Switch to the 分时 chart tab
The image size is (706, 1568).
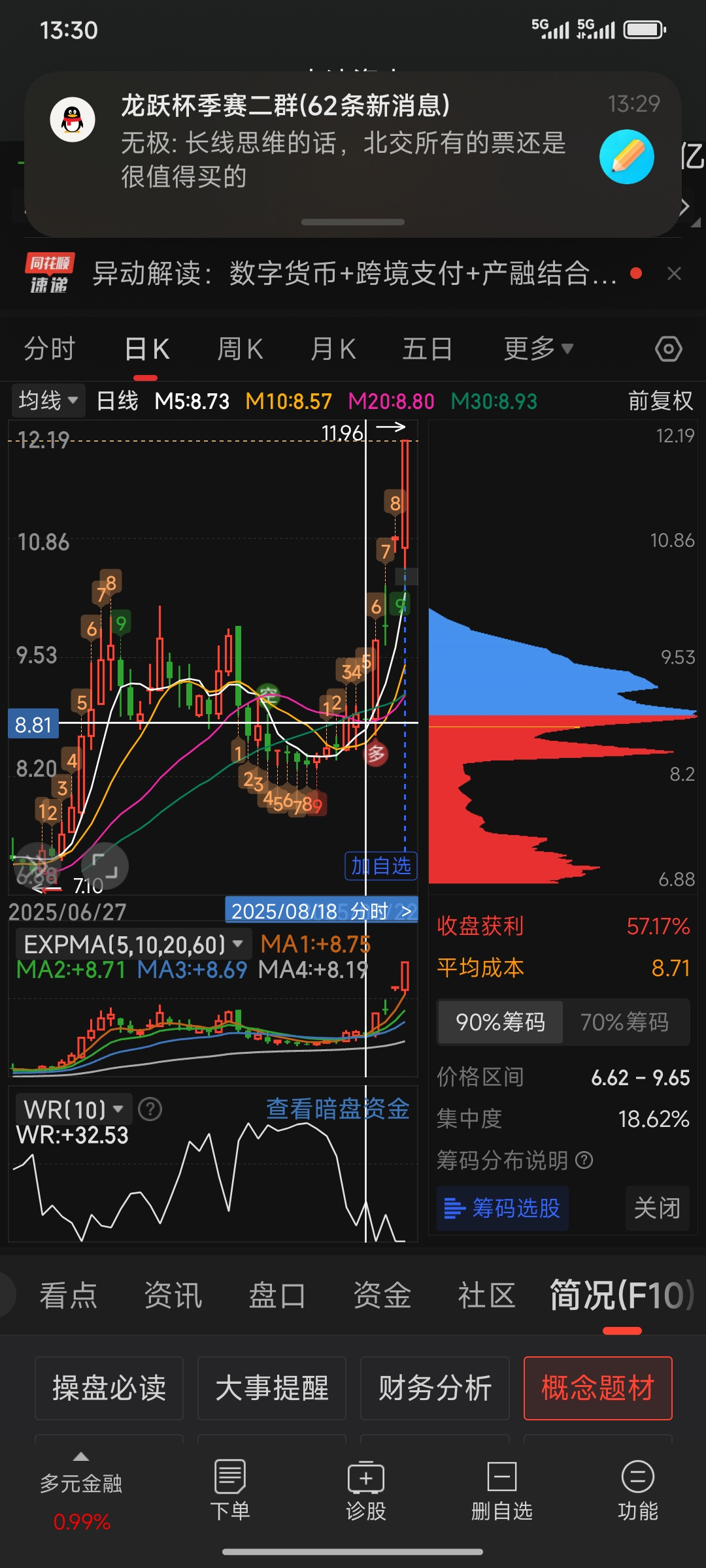click(50, 349)
